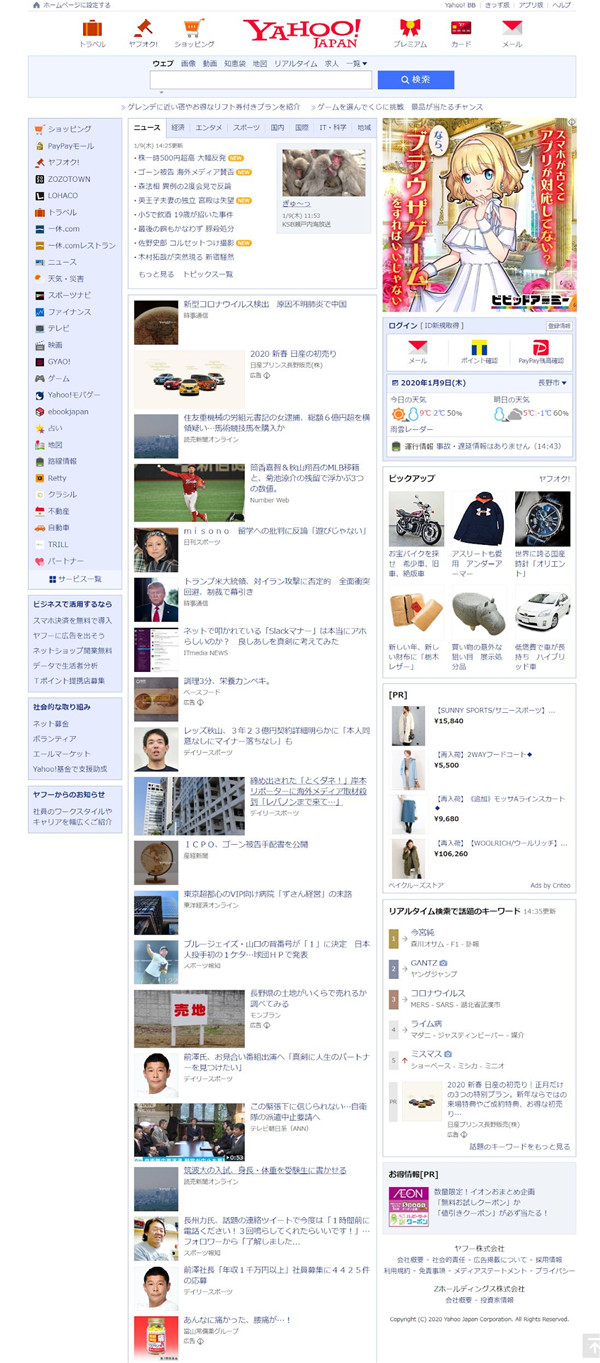Open the 新型コロナウイルス検出 article

coord(264,304)
